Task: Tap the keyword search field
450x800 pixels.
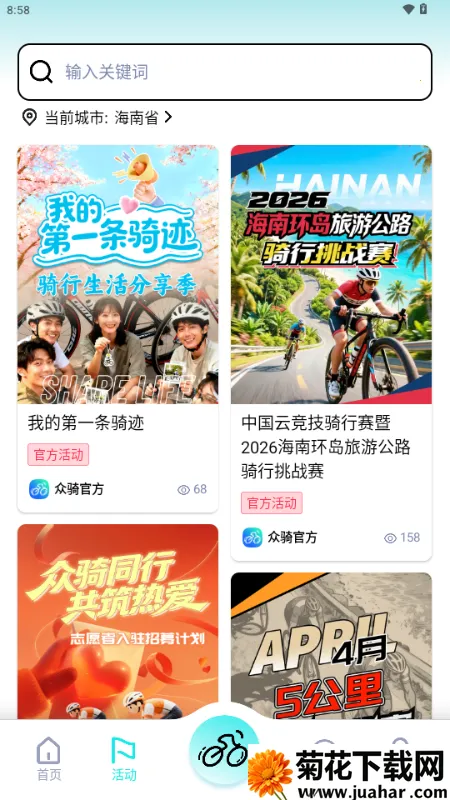Action: pyautogui.click(x=225, y=72)
